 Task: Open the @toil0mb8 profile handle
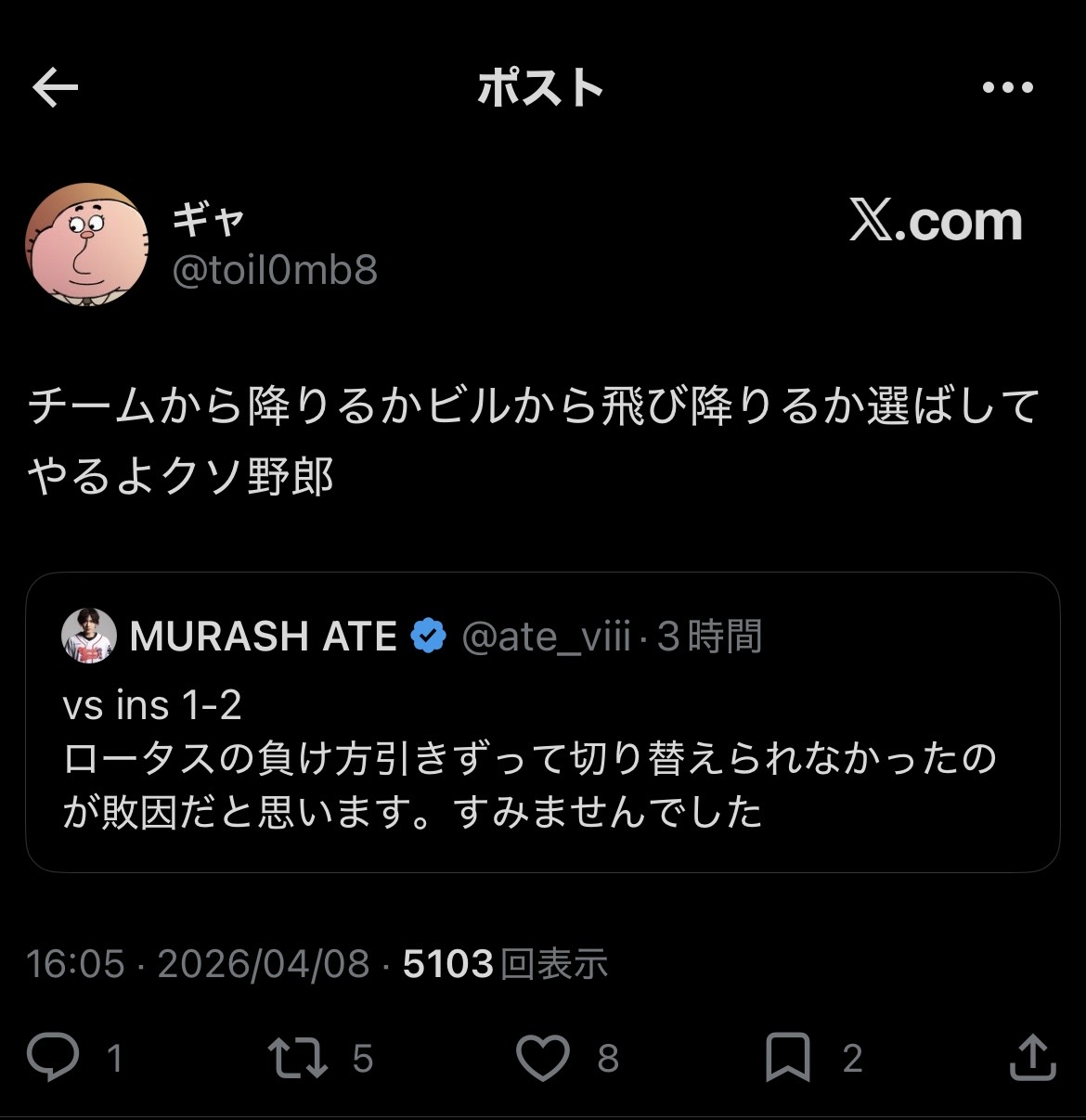pos(276,270)
